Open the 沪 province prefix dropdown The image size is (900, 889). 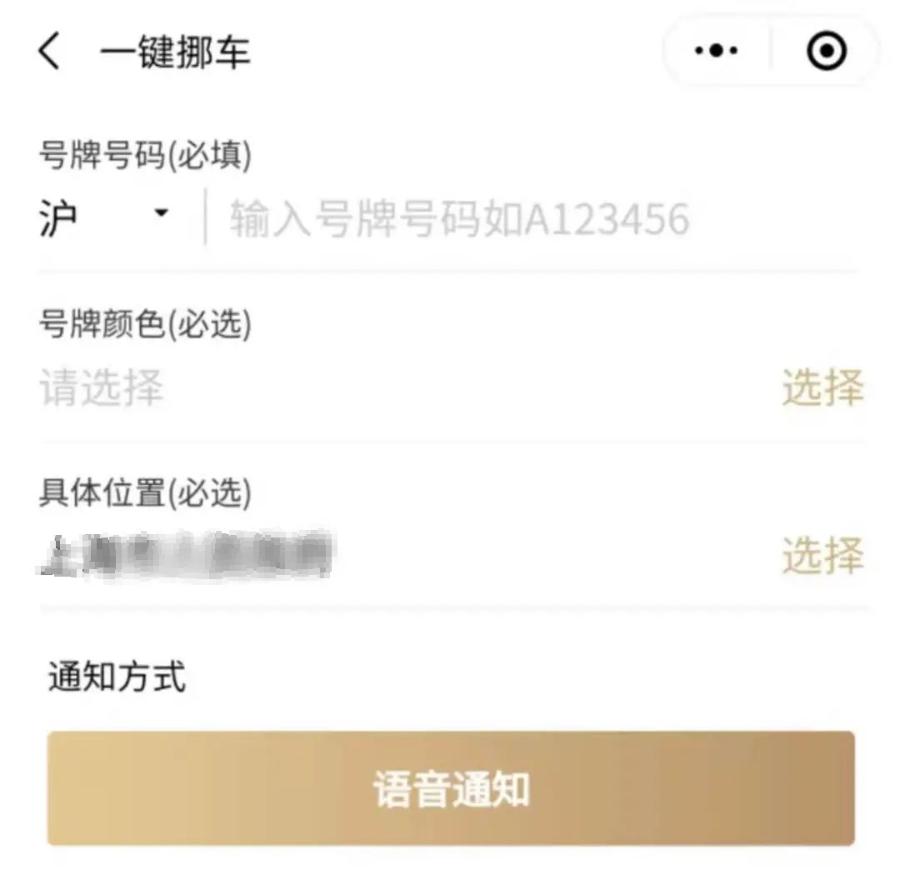[104, 217]
